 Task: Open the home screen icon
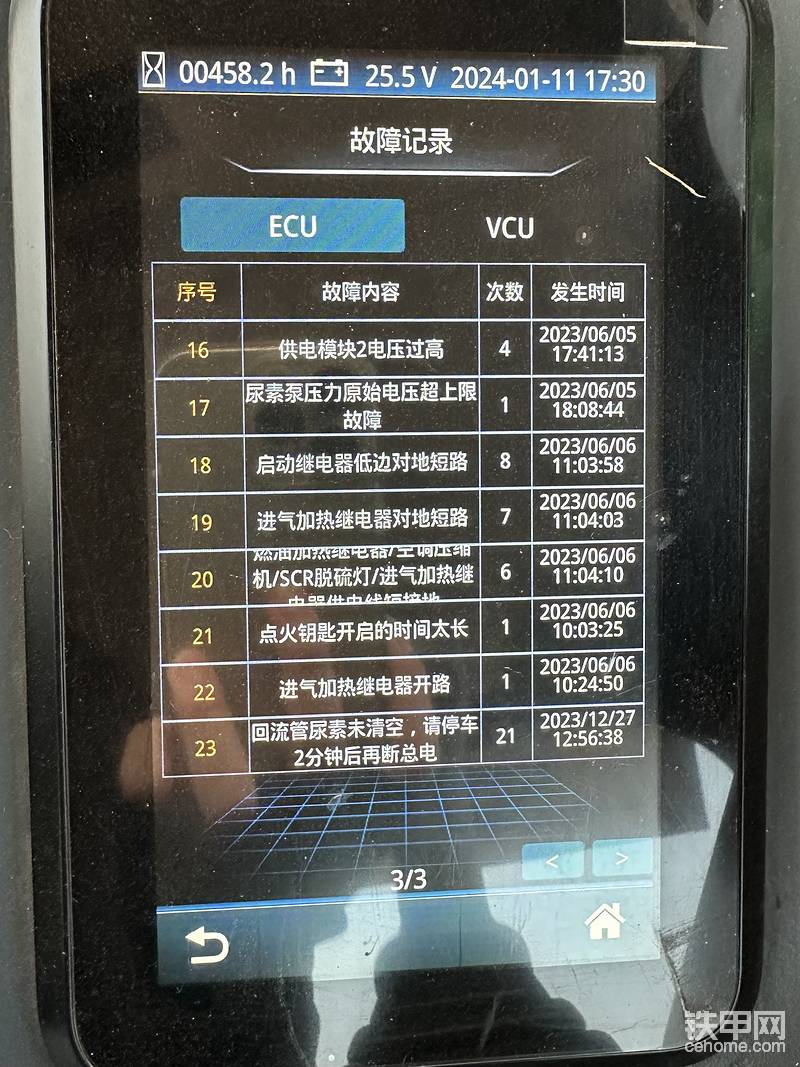pyautogui.click(x=605, y=922)
